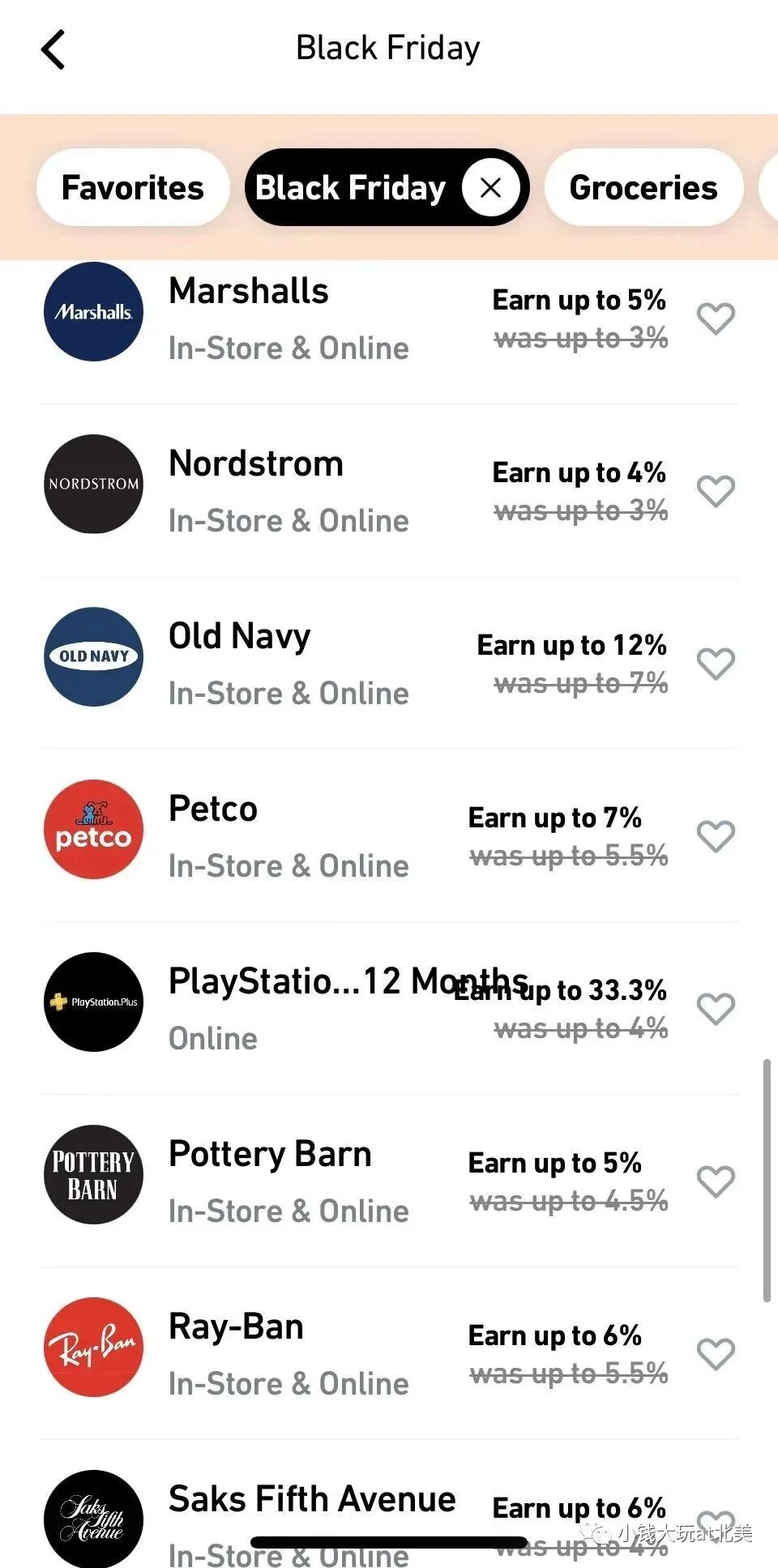Favorite the Marshalls offer
Screen dimensions: 778x1568
pos(716,318)
